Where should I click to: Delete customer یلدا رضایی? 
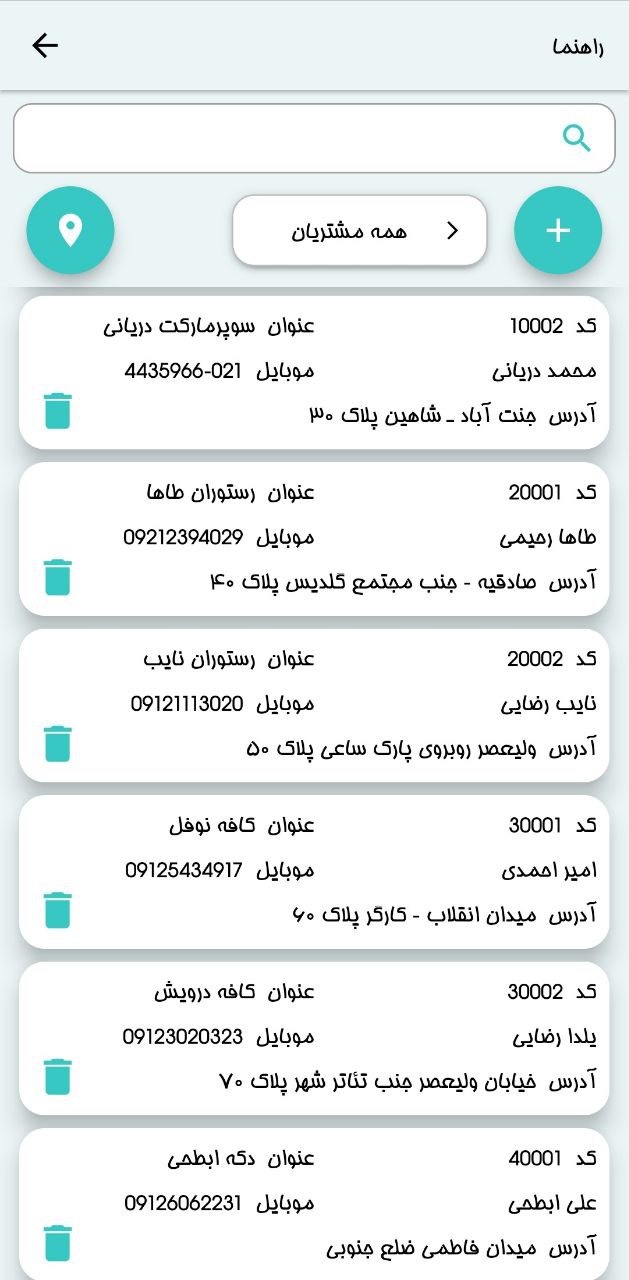58,1077
